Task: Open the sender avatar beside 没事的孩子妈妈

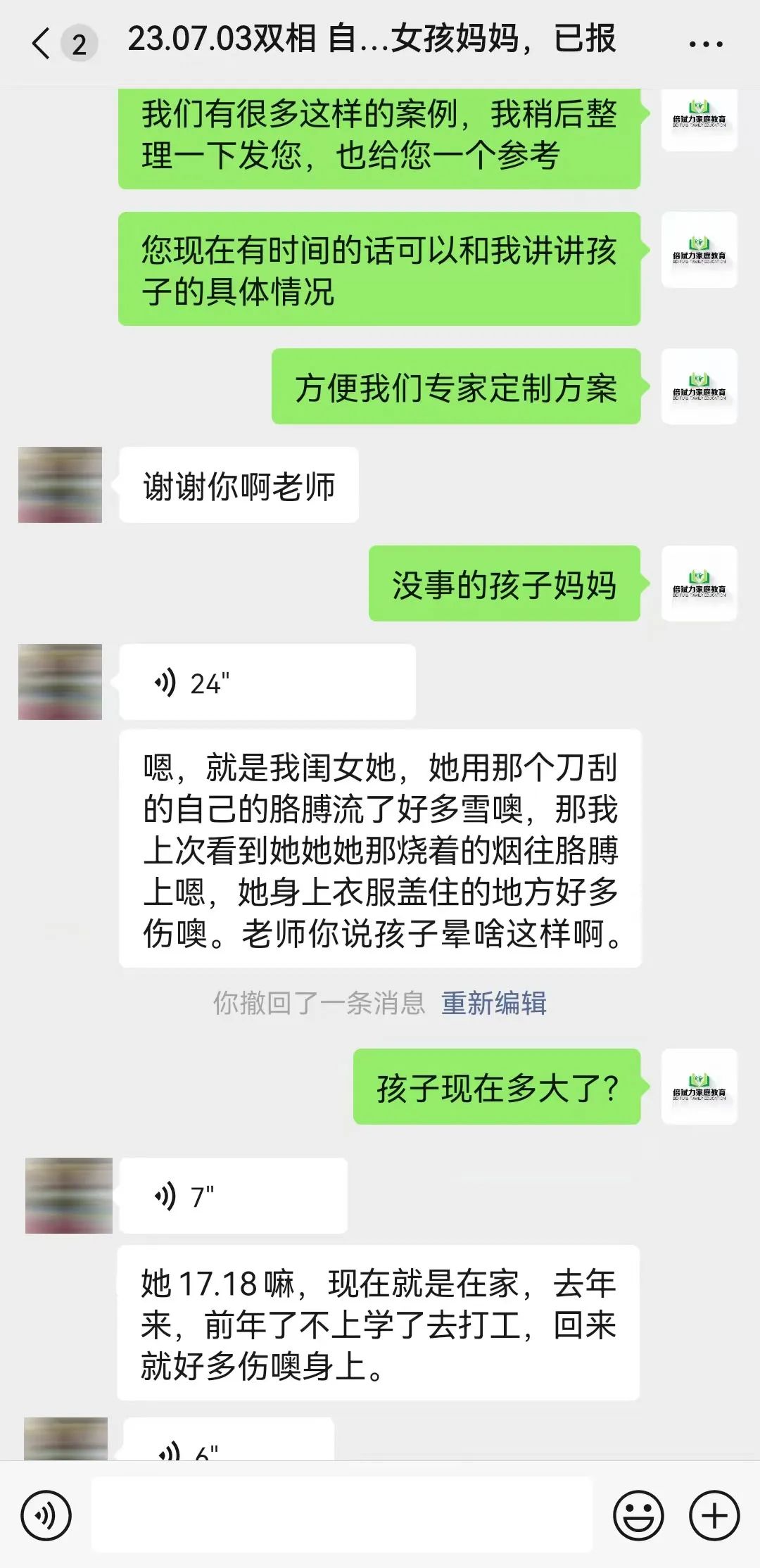Action: click(x=699, y=583)
